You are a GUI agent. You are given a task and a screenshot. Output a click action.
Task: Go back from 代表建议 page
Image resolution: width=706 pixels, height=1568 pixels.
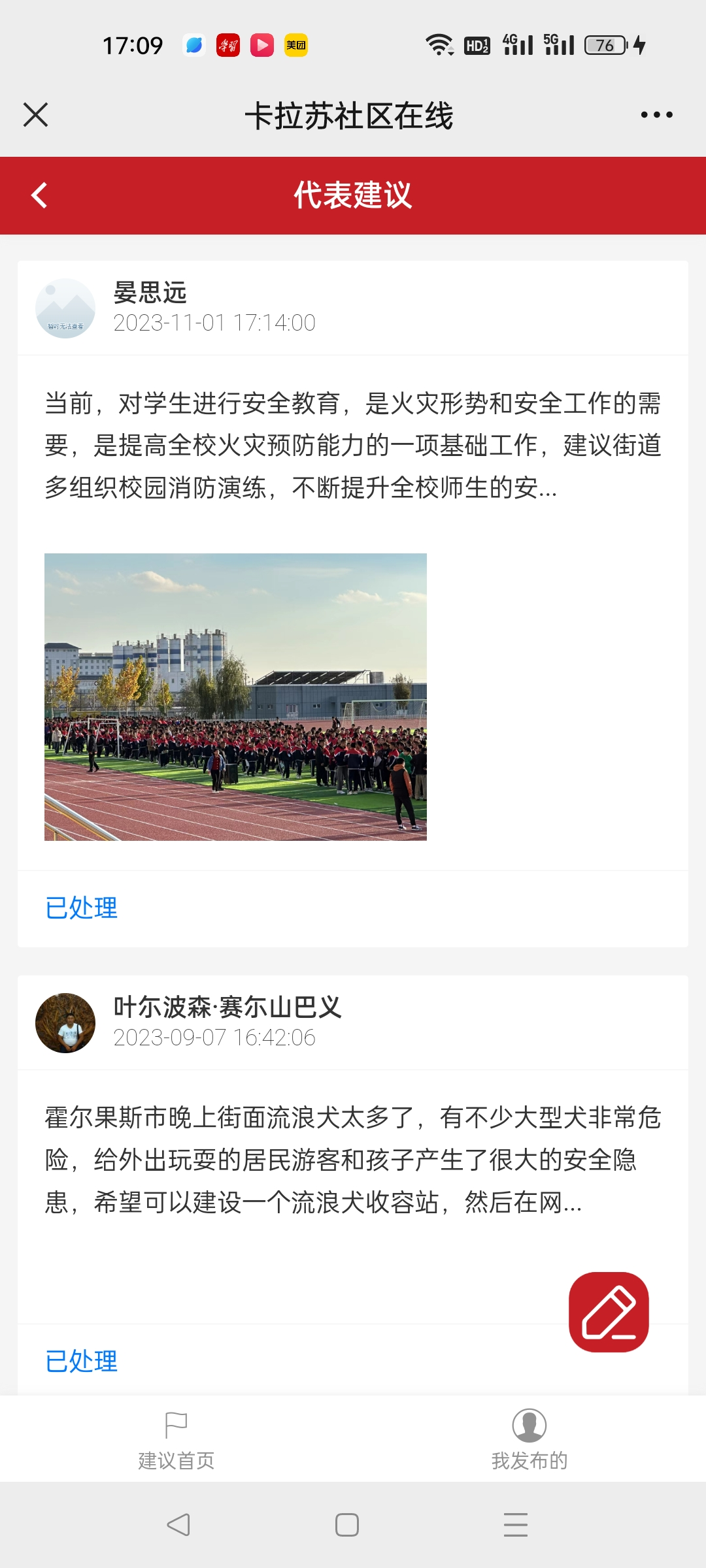click(x=40, y=195)
